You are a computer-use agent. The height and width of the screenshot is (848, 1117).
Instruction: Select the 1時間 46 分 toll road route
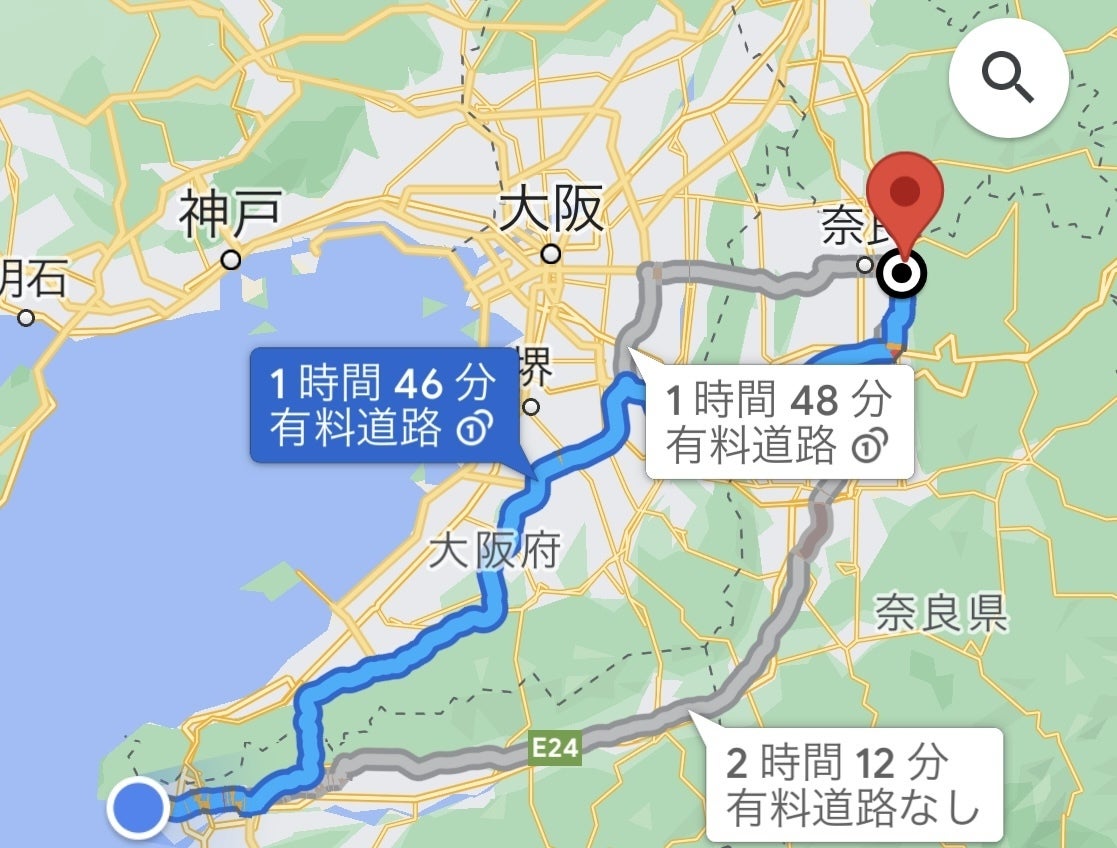(x=384, y=405)
